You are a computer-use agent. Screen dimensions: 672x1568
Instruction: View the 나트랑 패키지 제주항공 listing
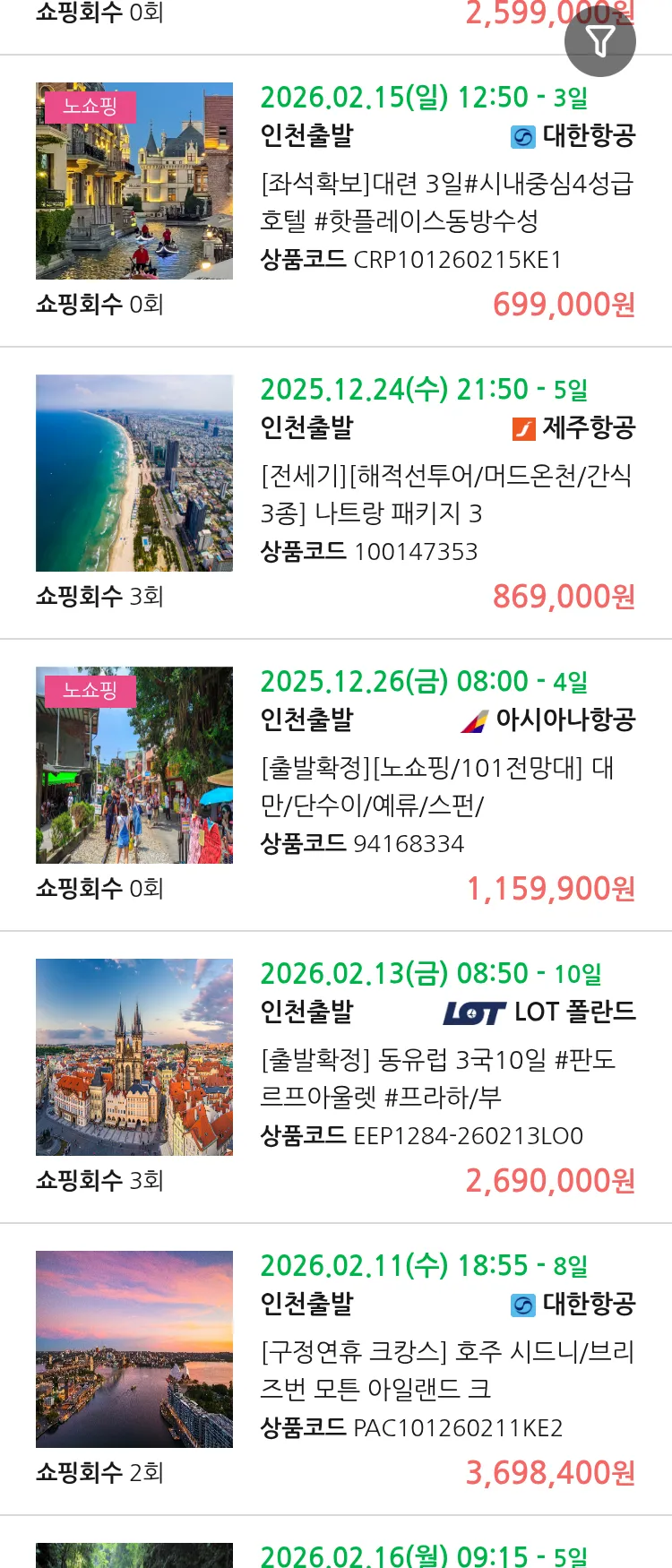(446, 494)
